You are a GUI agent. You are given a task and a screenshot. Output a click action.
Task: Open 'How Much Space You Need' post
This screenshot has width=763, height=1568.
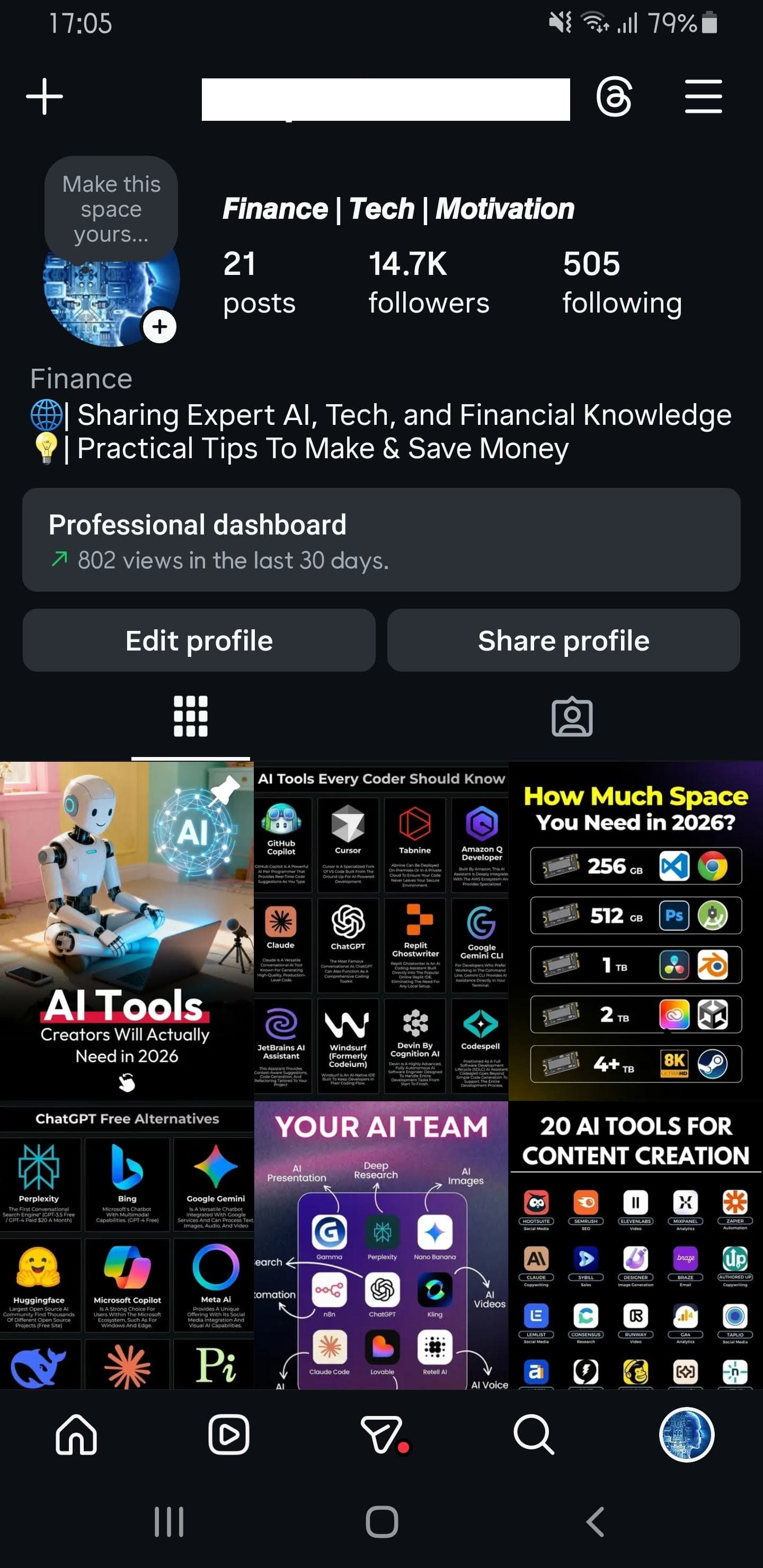tap(636, 931)
